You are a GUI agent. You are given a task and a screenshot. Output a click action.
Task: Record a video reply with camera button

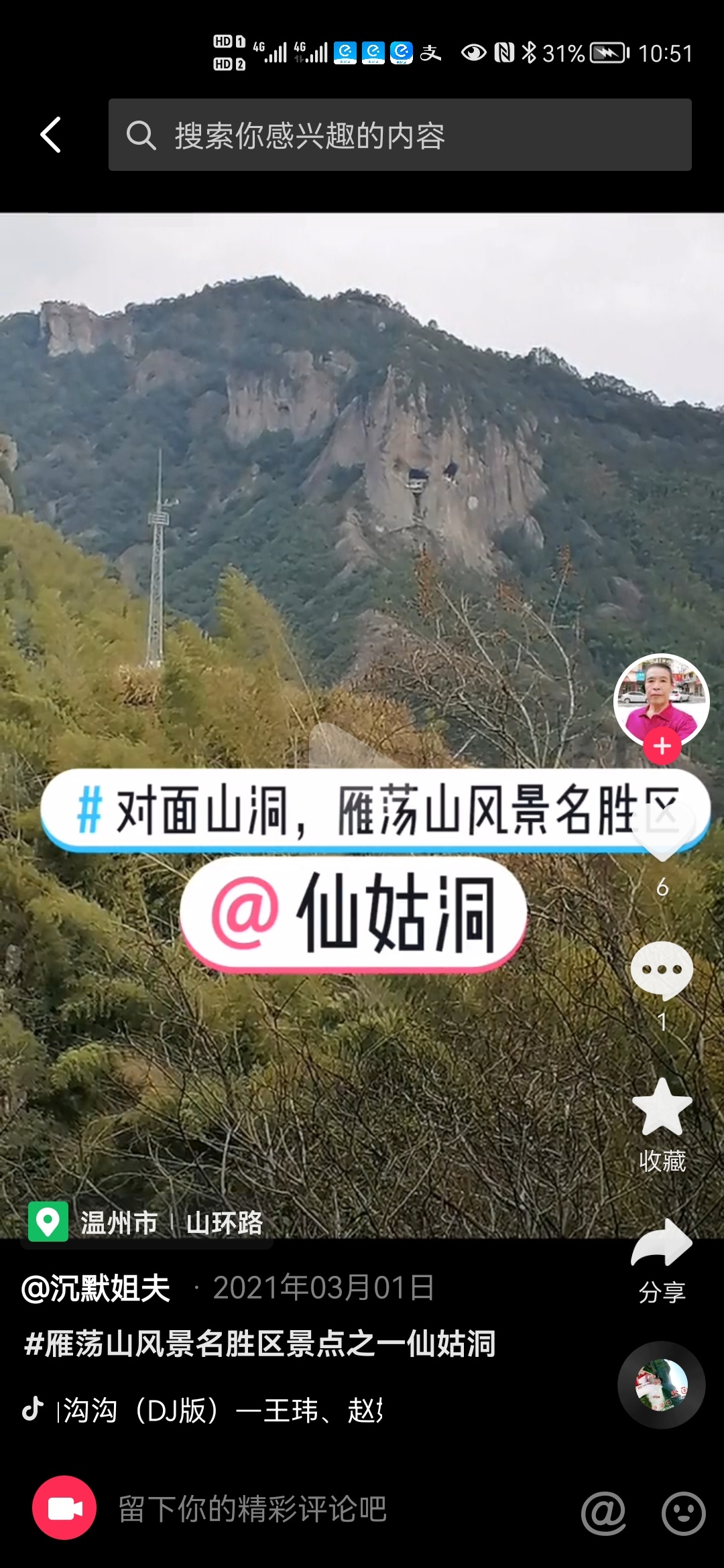64,1508
